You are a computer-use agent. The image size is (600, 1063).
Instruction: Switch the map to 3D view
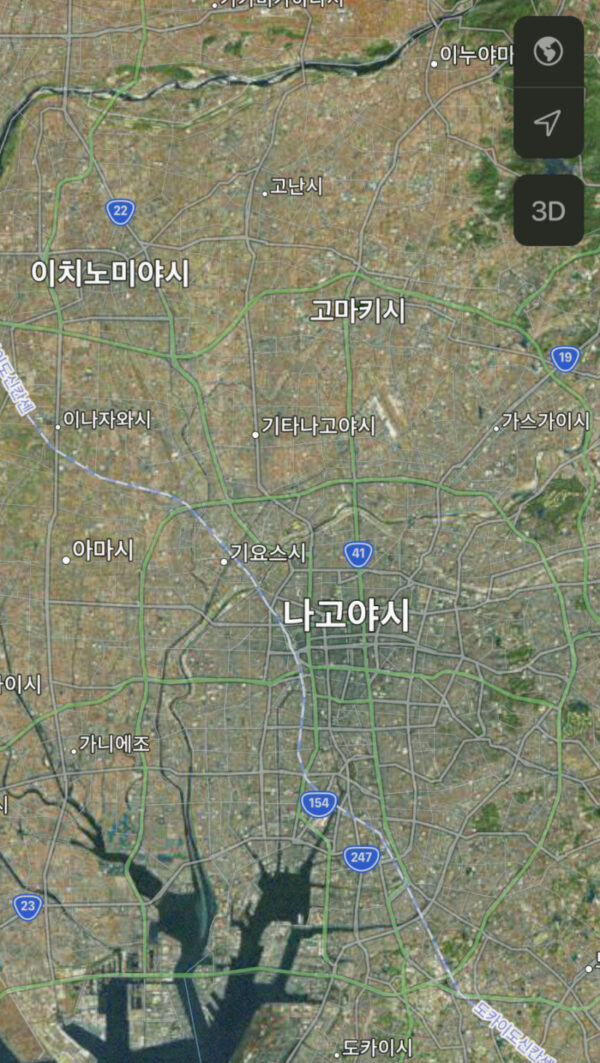point(548,211)
